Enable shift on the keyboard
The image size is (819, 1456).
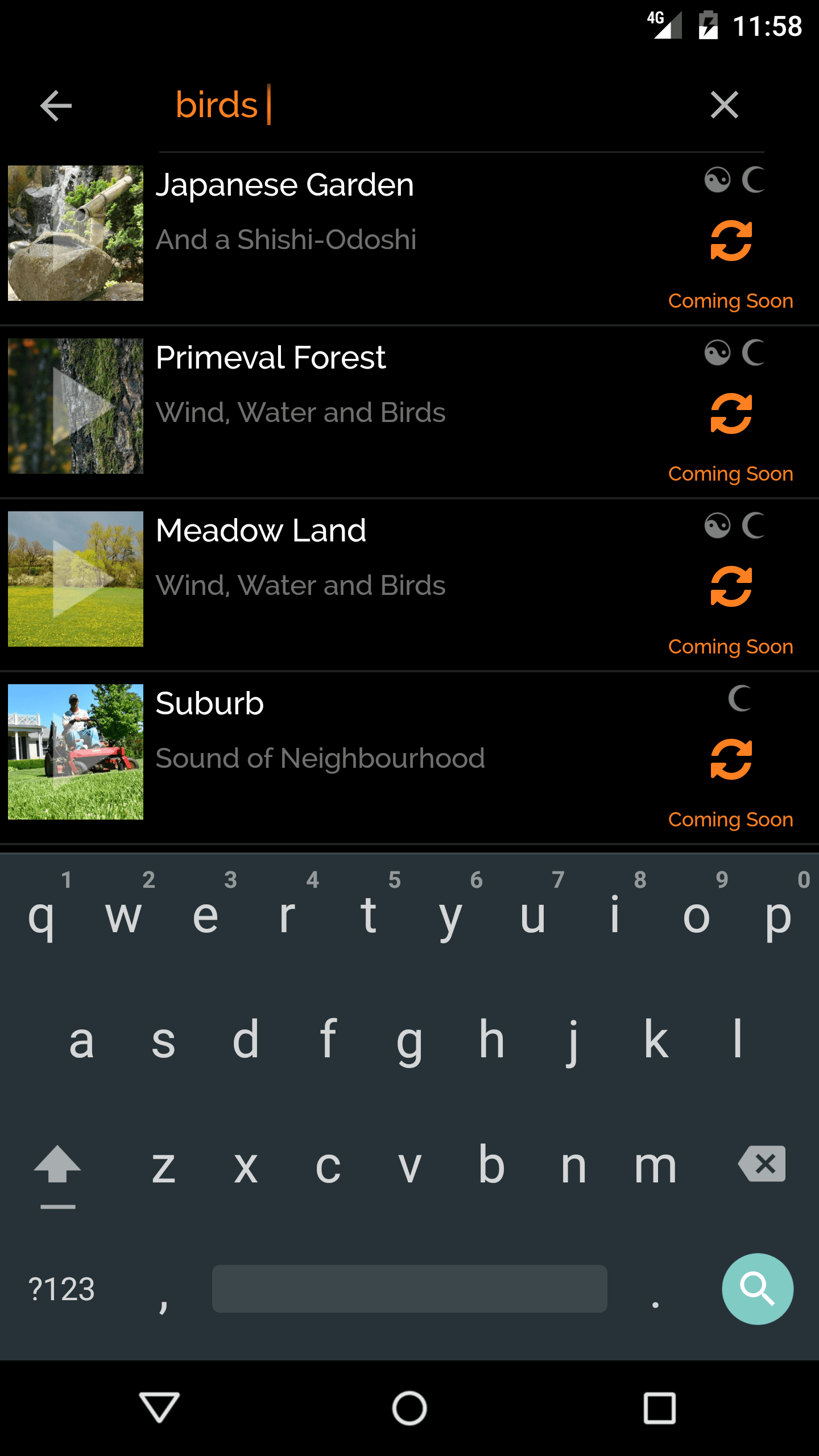[57, 1166]
